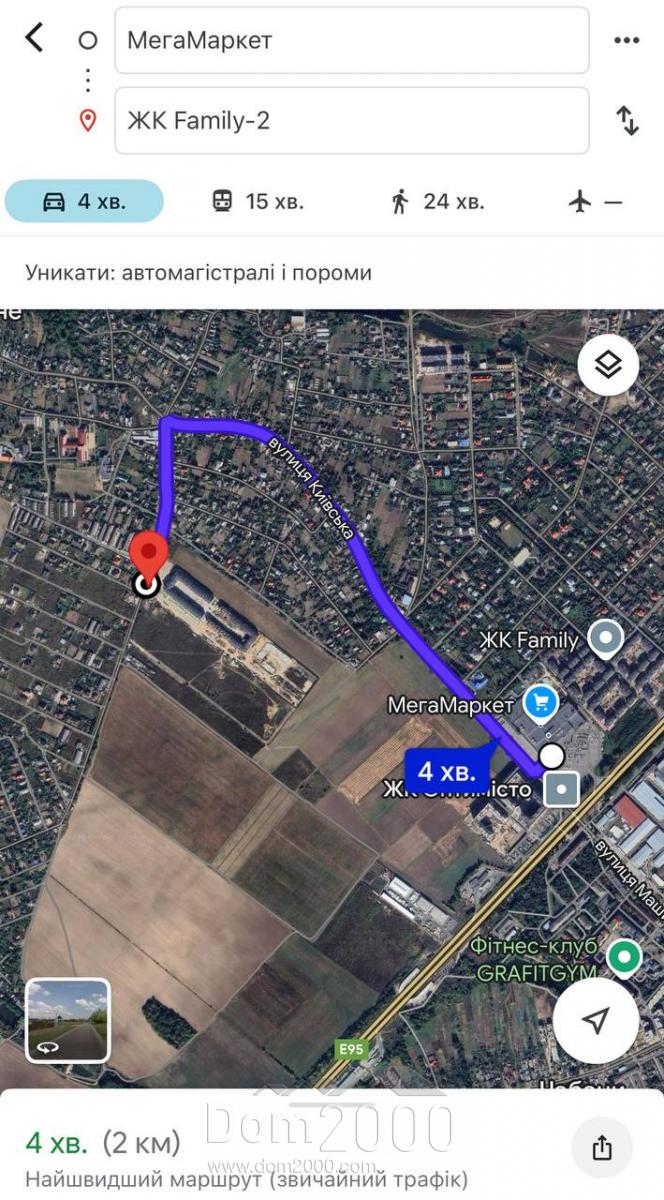Open the ЖК Family map pin
664x1200 pixels.
[605, 638]
